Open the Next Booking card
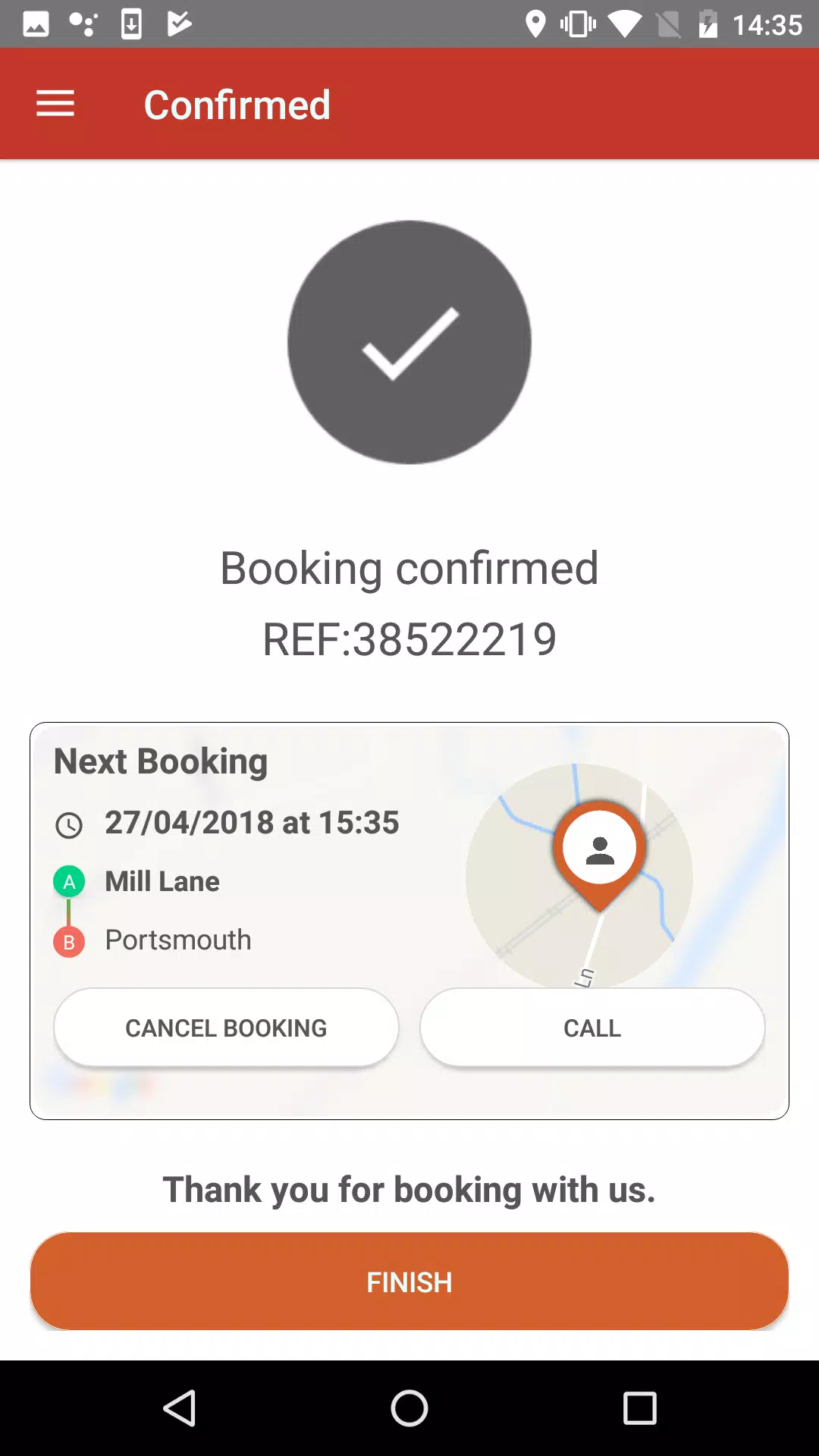 (x=409, y=921)
